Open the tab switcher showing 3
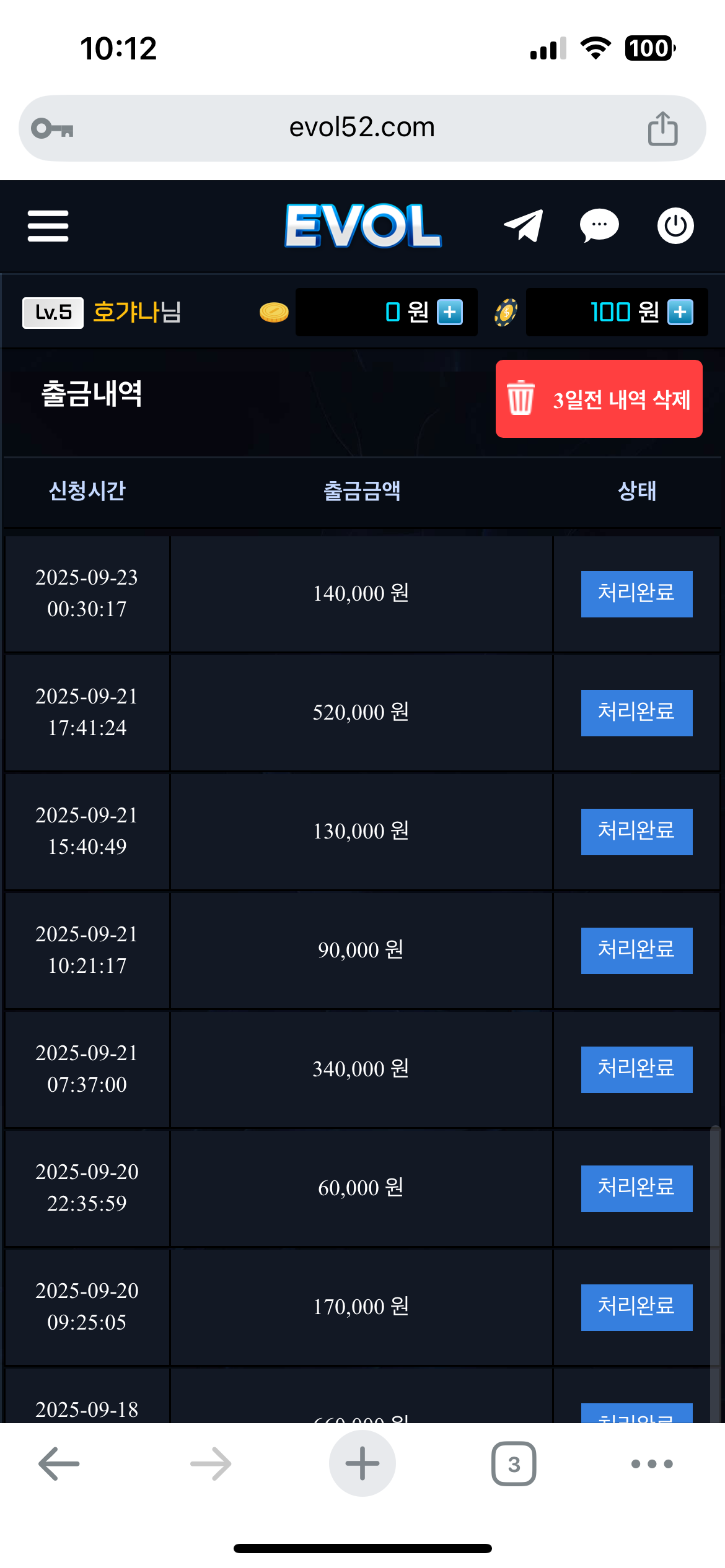 tap(513, 1464)
